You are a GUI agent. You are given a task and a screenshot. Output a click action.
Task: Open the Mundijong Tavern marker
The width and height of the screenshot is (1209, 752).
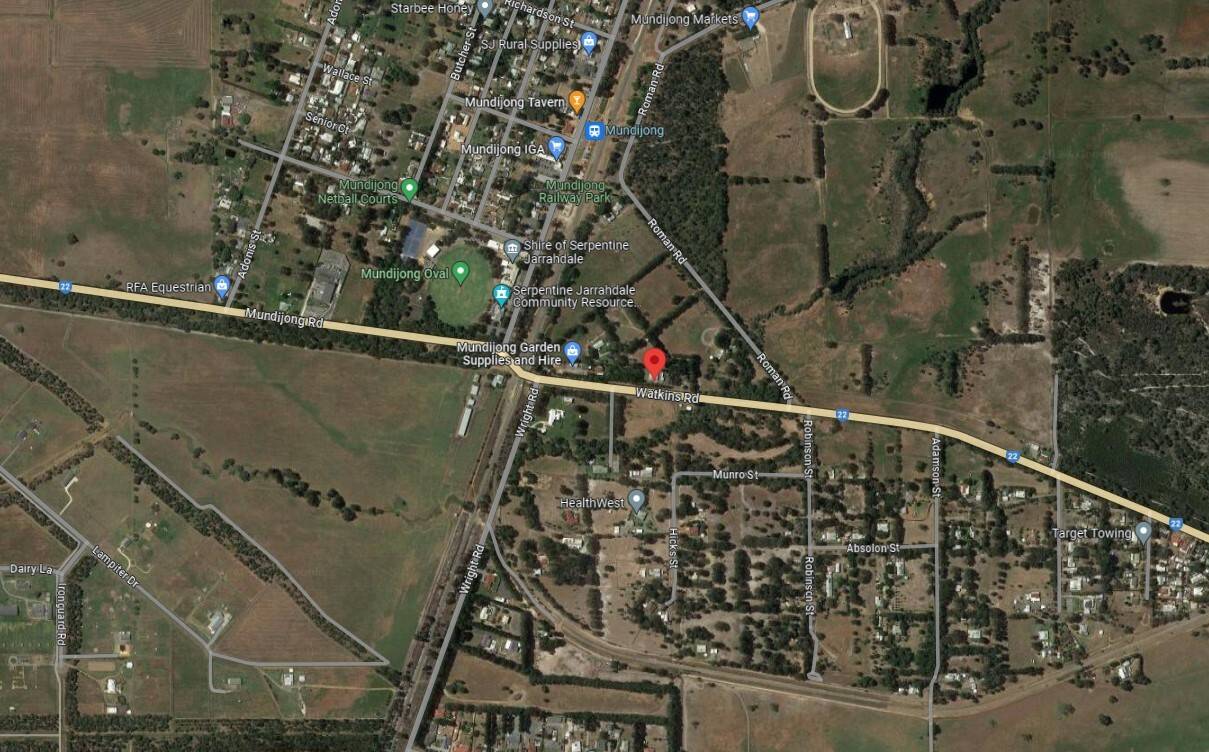click(576, 99)
